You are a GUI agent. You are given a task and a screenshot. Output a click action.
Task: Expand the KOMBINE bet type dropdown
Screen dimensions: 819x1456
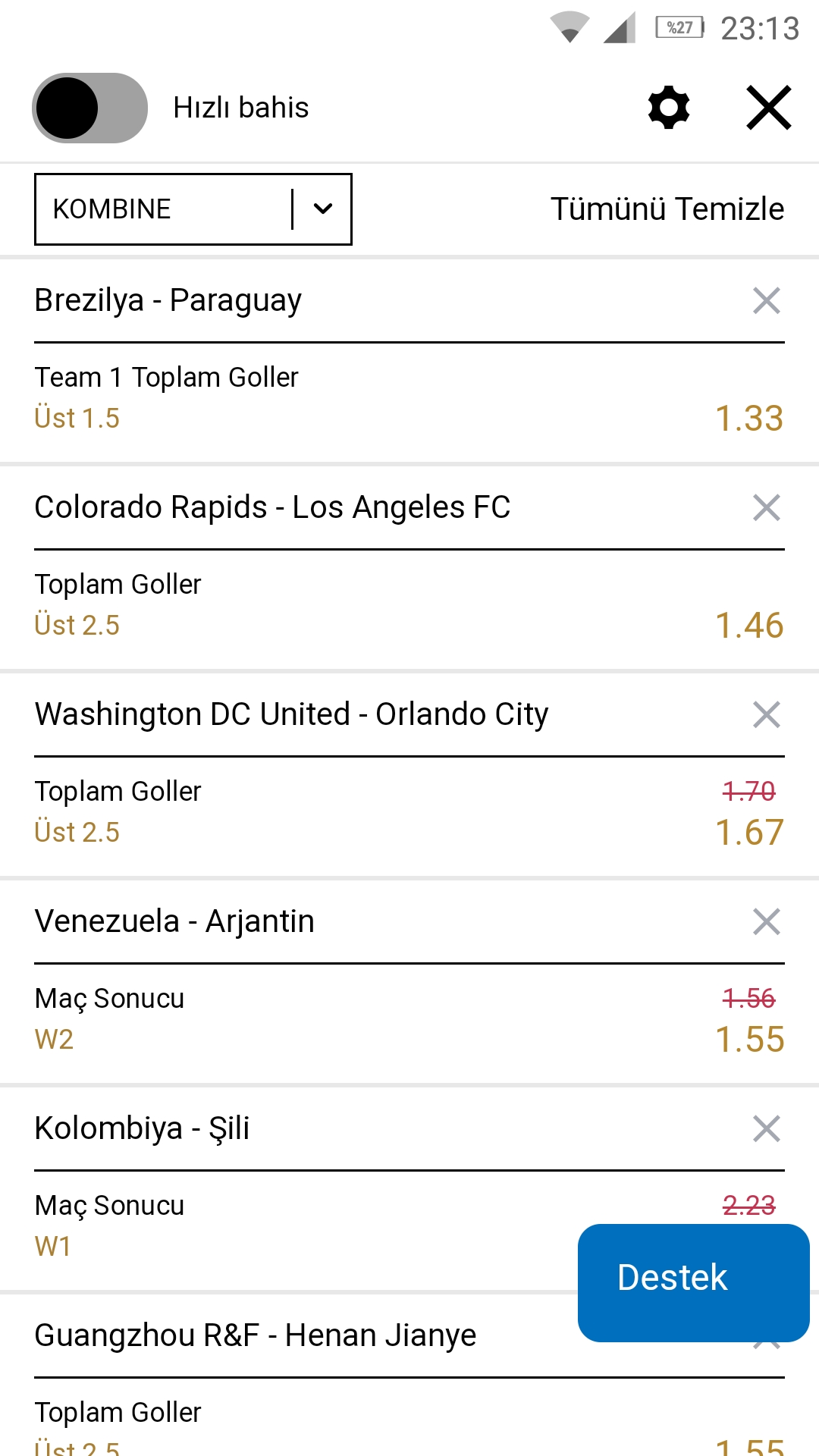[x=193, y=209]
